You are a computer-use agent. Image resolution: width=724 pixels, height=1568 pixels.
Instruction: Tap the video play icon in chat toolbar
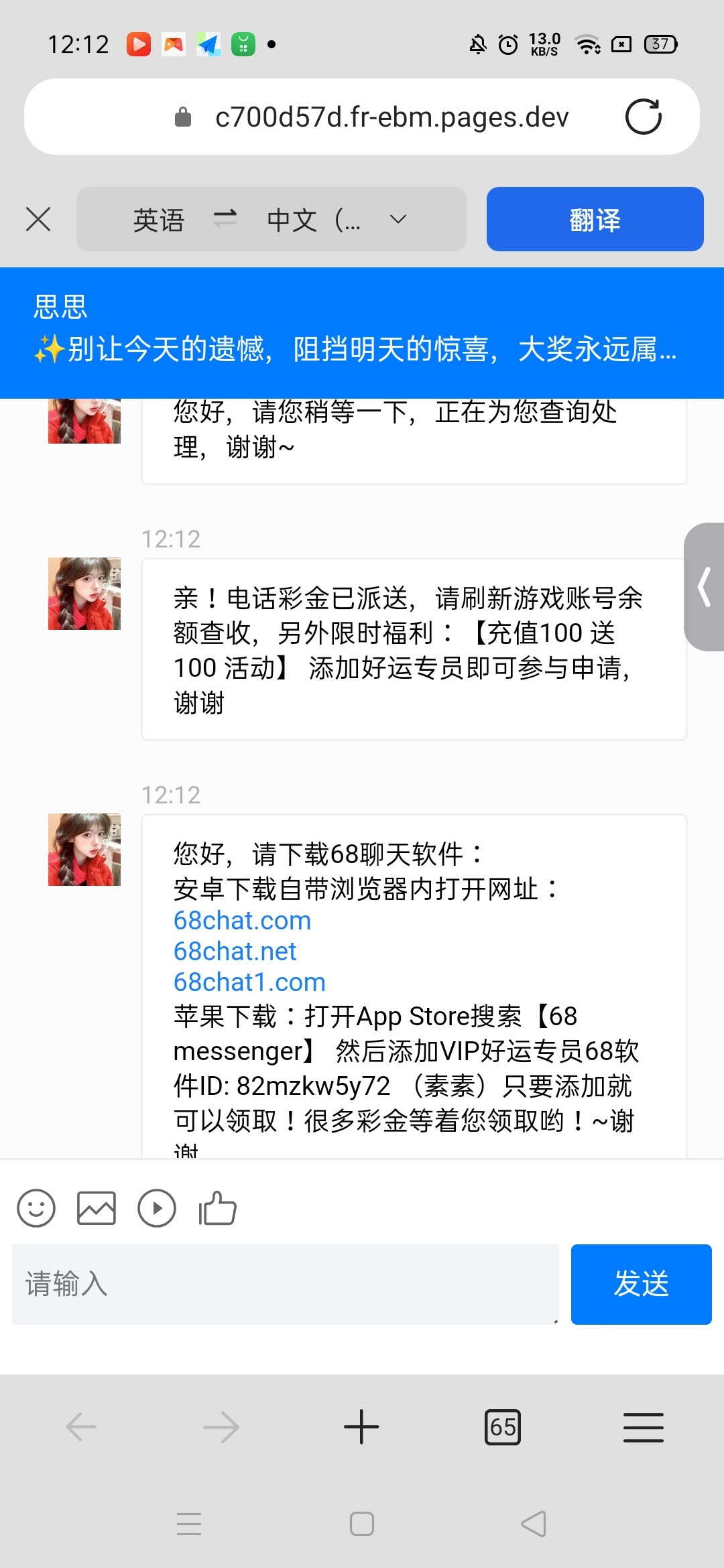click(157, 1208)
